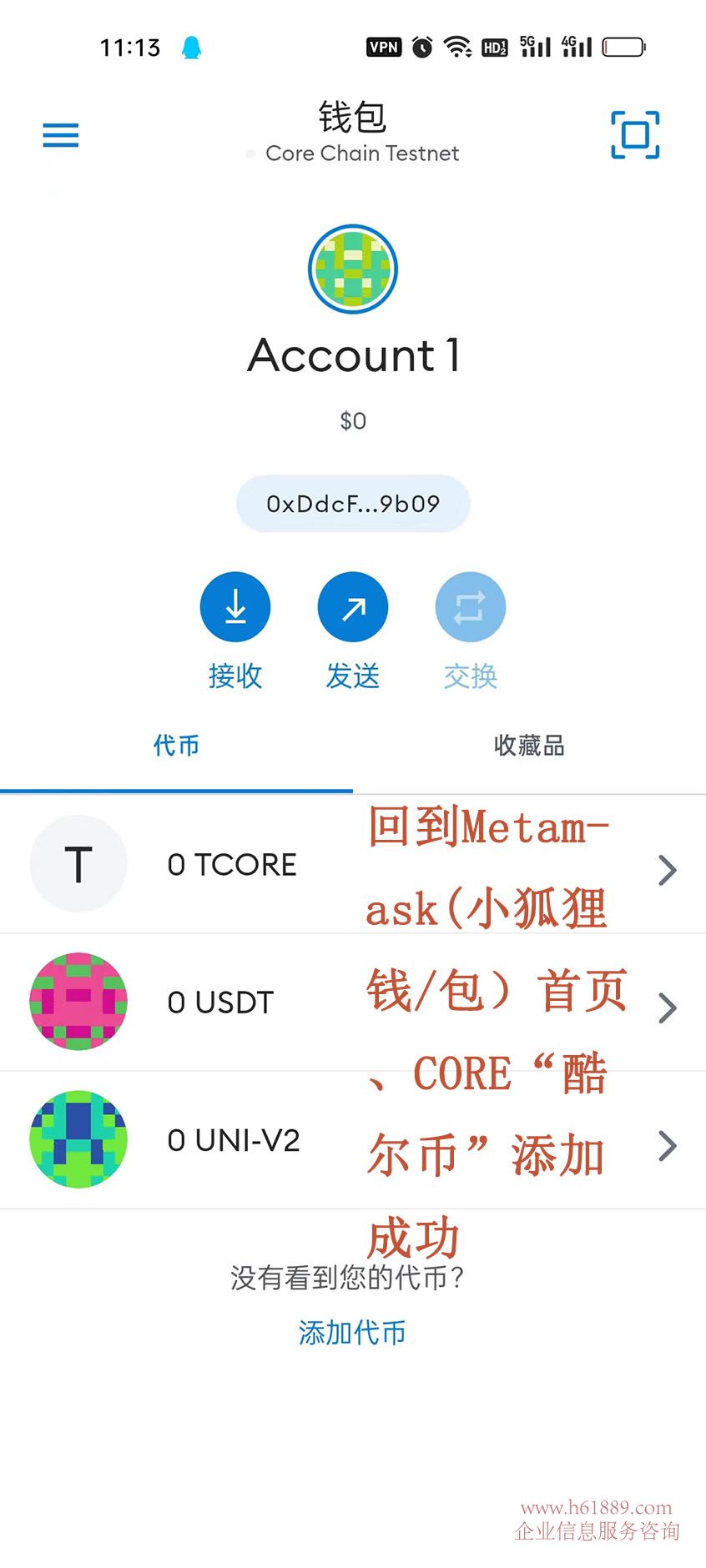
Task: Tap the 接收 receive button
Action: click(x=235, y=607)
